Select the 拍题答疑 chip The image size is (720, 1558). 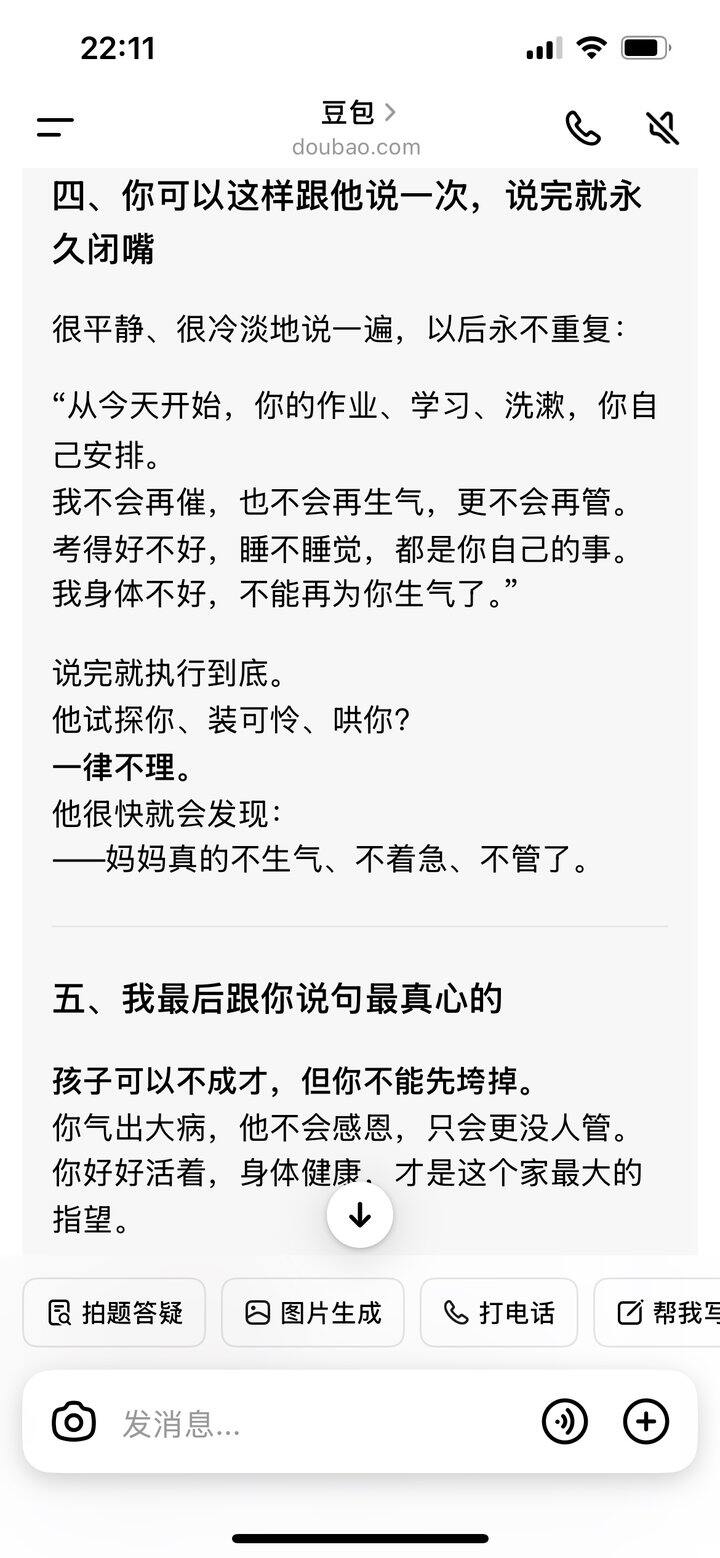pyautogui.click(x=114, y=1312)
